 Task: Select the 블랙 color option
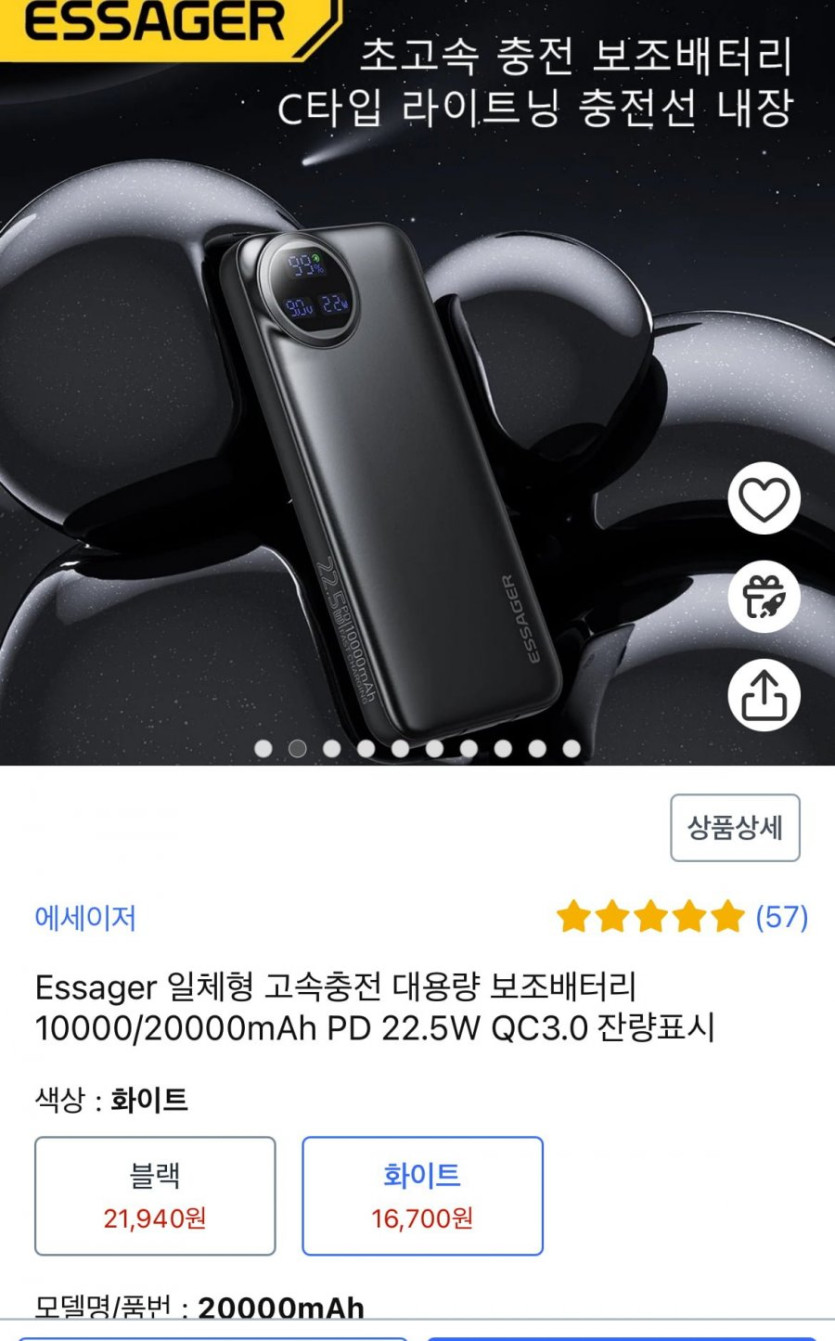click(155, 1196)
